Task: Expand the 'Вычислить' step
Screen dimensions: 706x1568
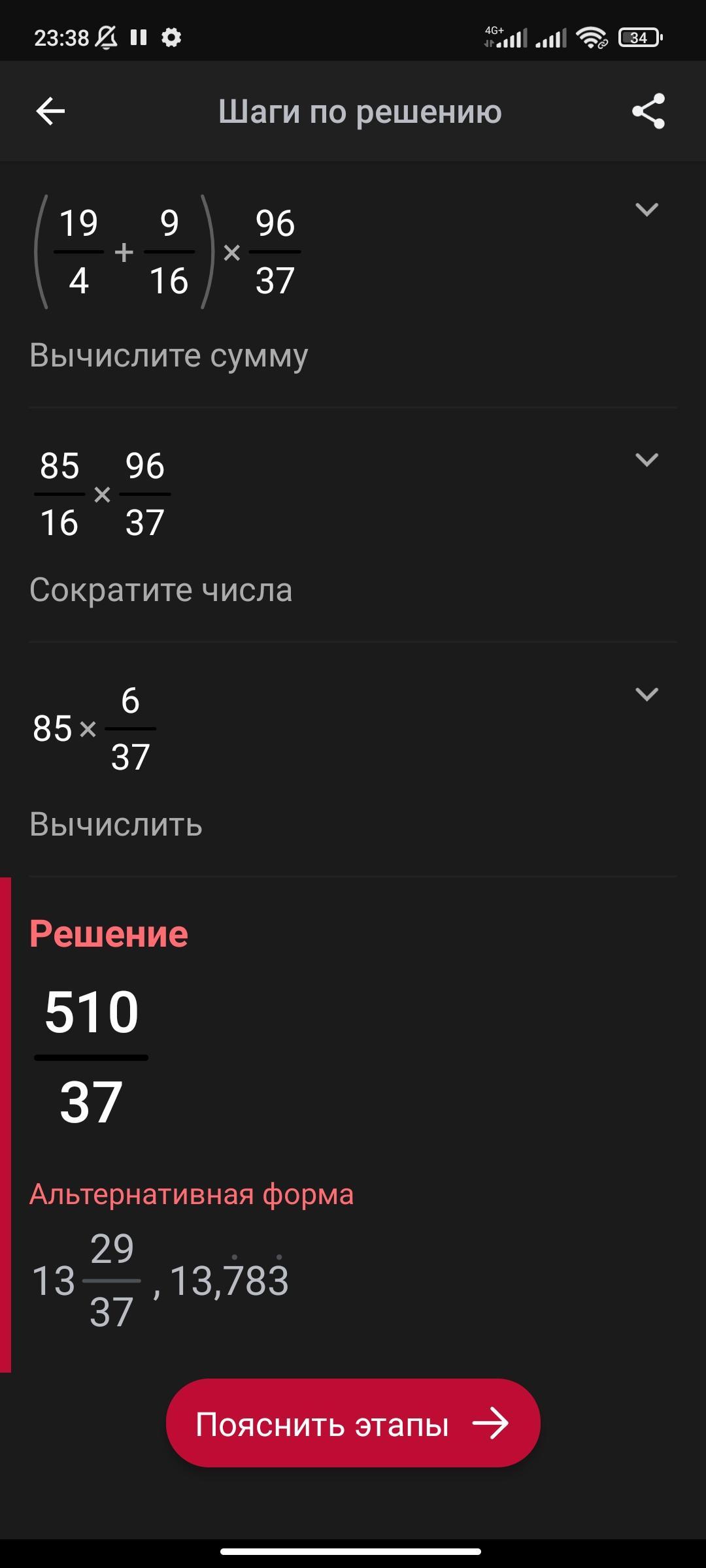Action: pyautogui.click(x=647, y=694)
